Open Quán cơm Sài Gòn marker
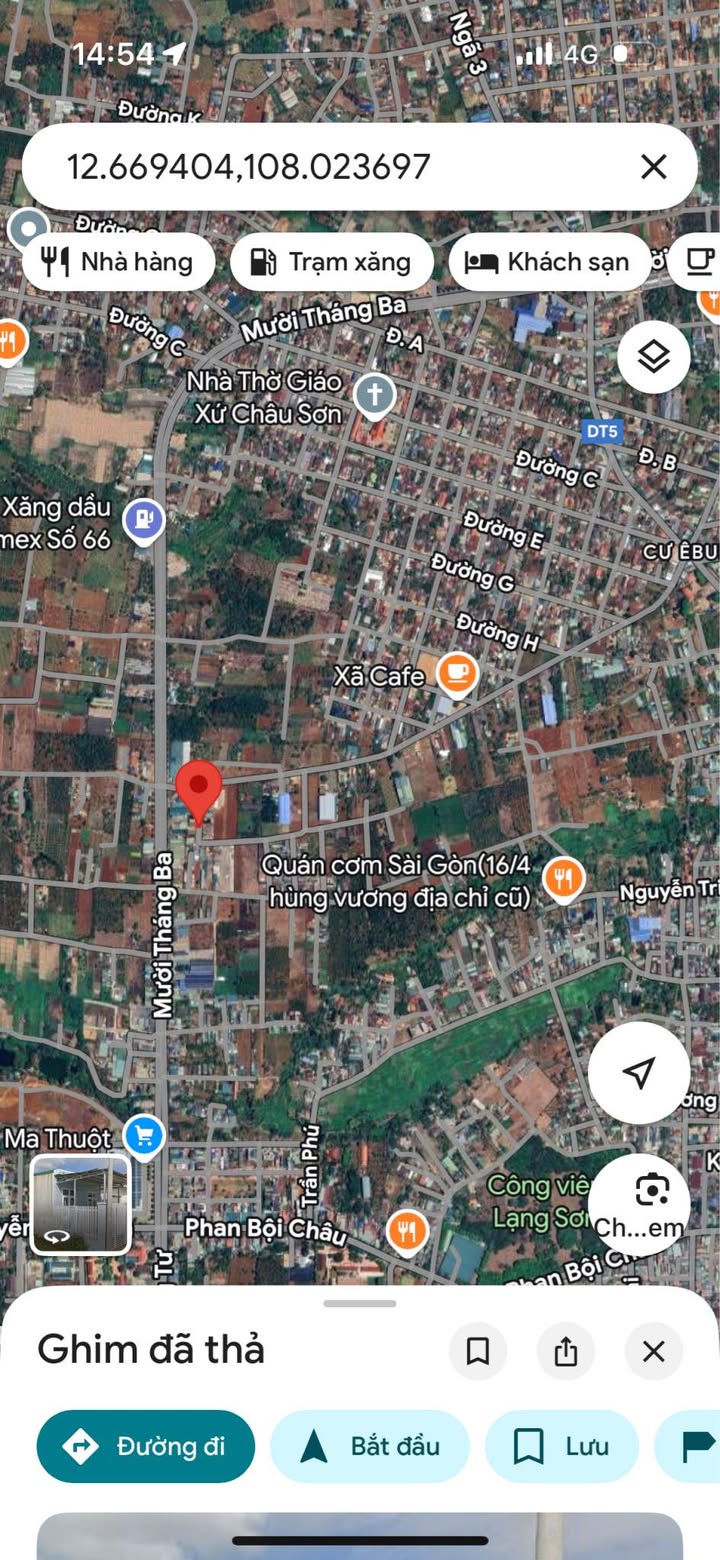The height and width of the screenshot is (1560, 720). point(564,880)
